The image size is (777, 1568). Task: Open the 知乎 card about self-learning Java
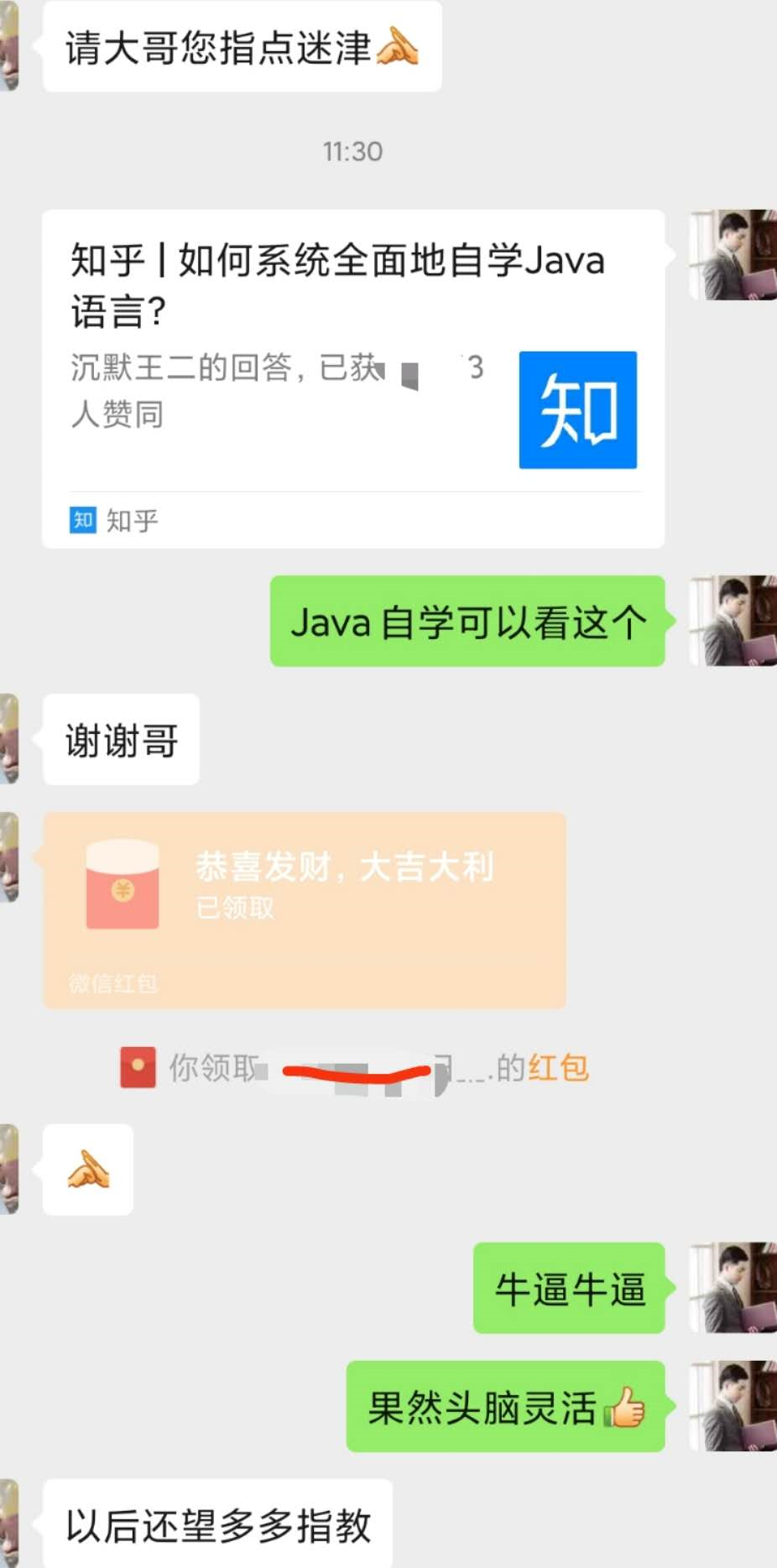pyautogui.click(x=353, y=379)
